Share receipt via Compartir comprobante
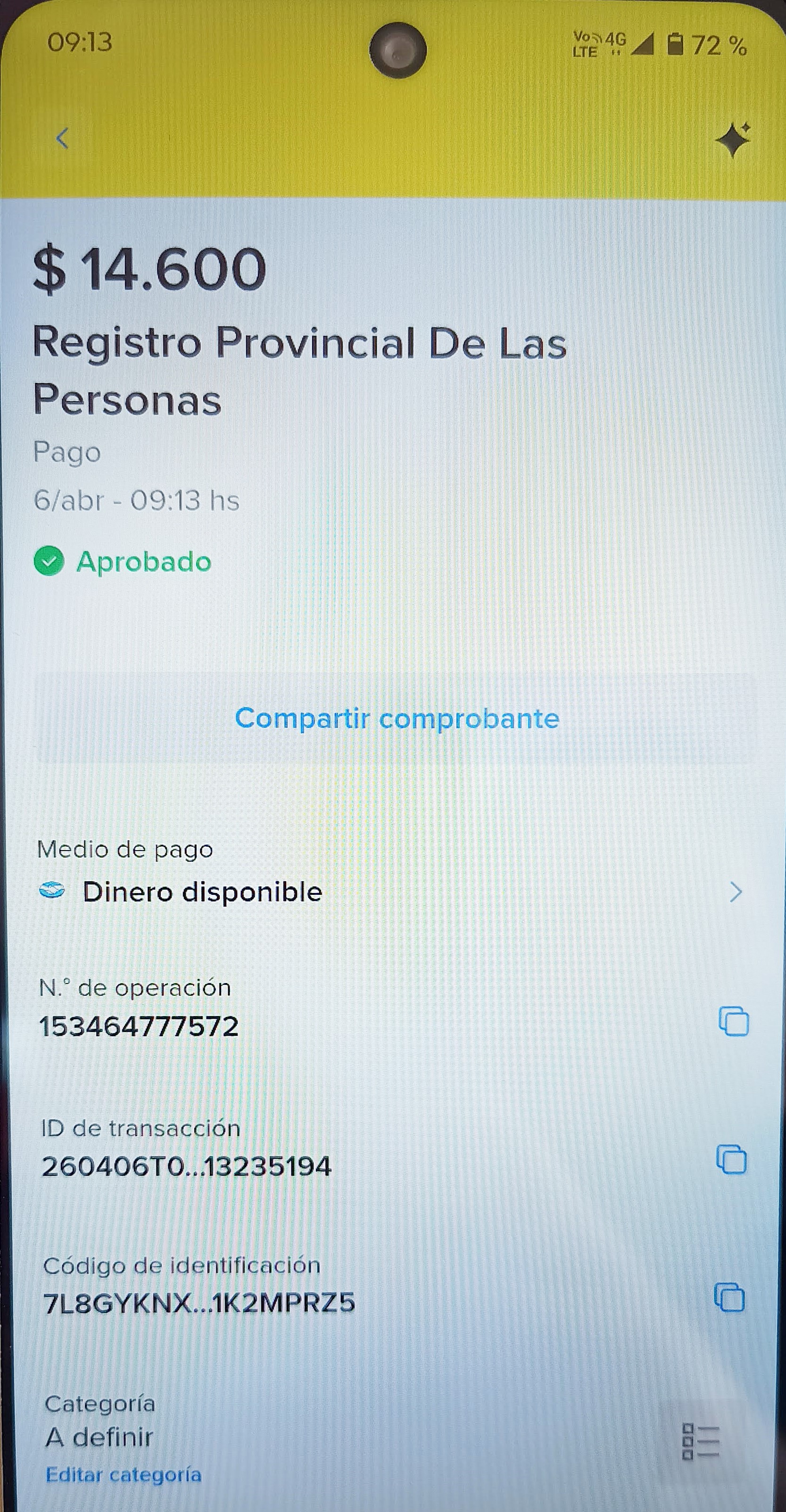 397,719
